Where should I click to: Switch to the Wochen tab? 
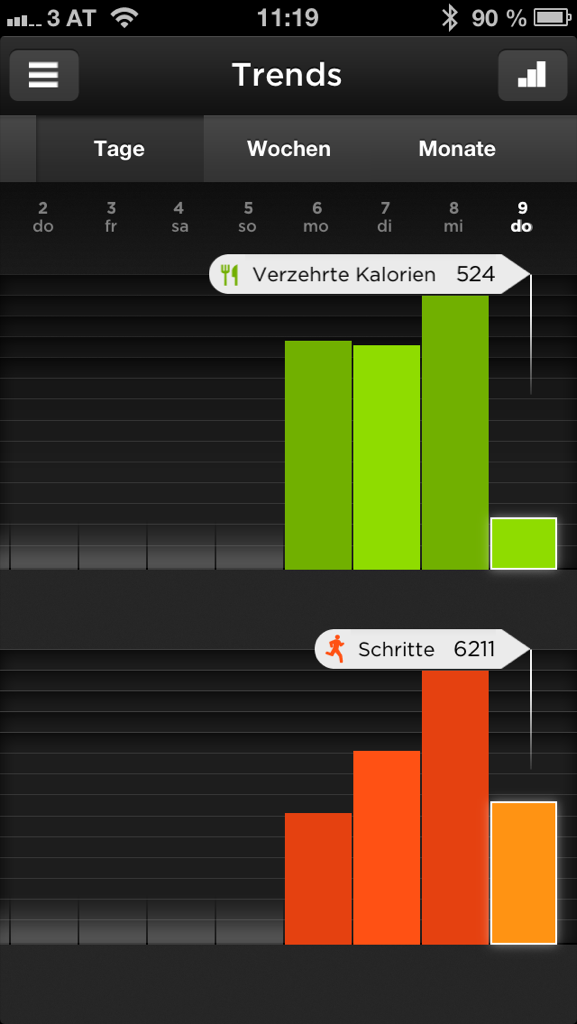click(288, 149)
